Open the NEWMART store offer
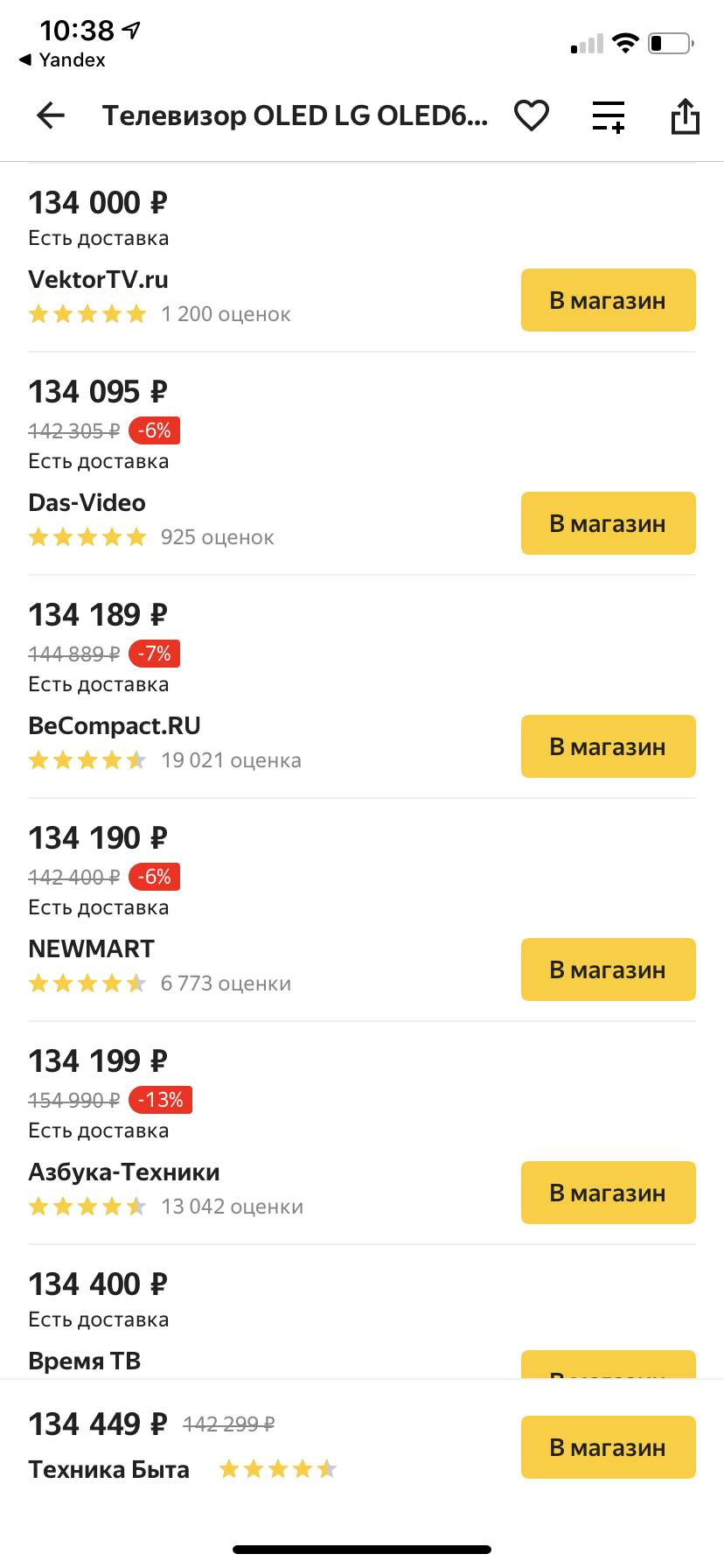This screenshot has width=724, height=1568. [x=608, y=969]
